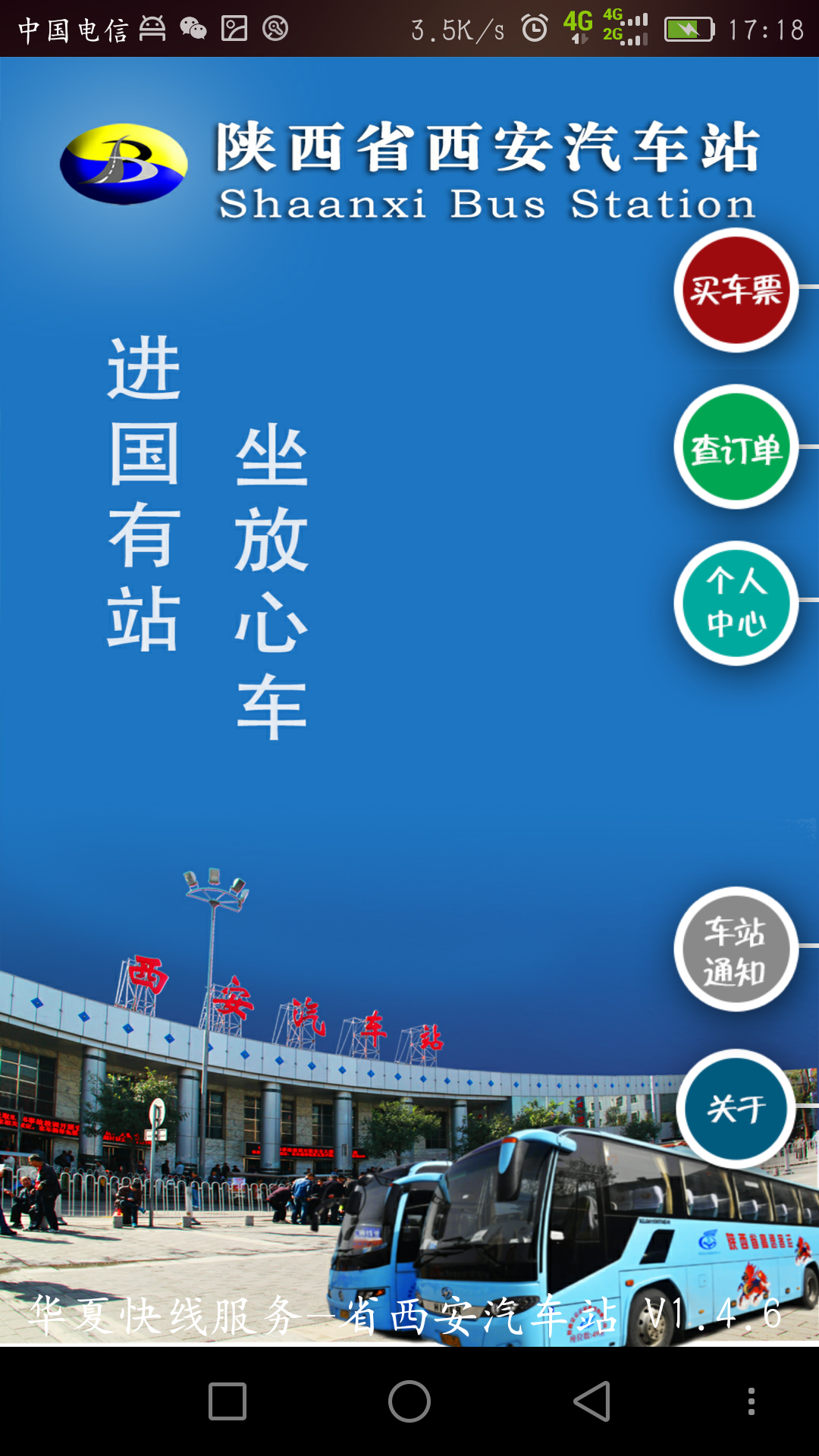Open the navigation bar overflow menu
Screen dimensions: 819x1456
tap(751, 1401)
